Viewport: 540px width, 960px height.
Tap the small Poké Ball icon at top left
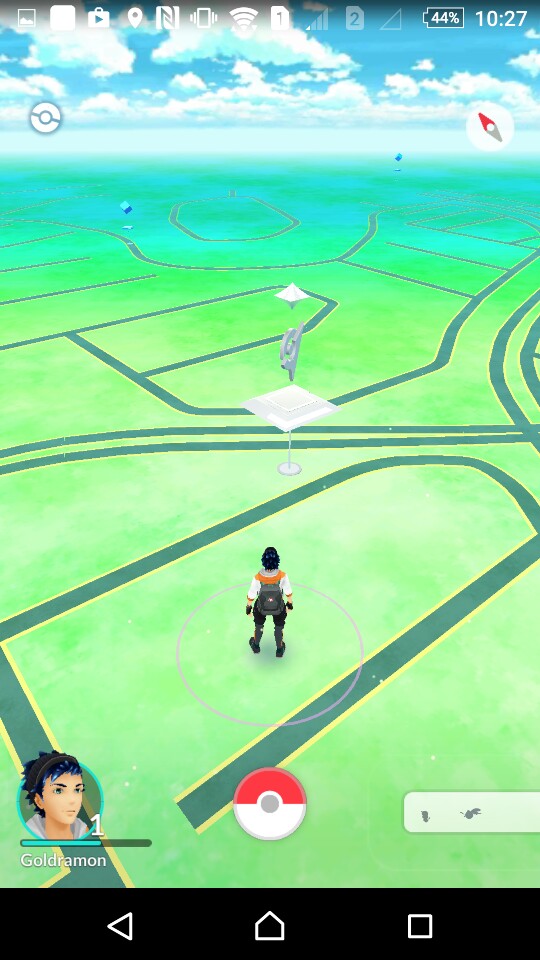click(x=46, y=118)
